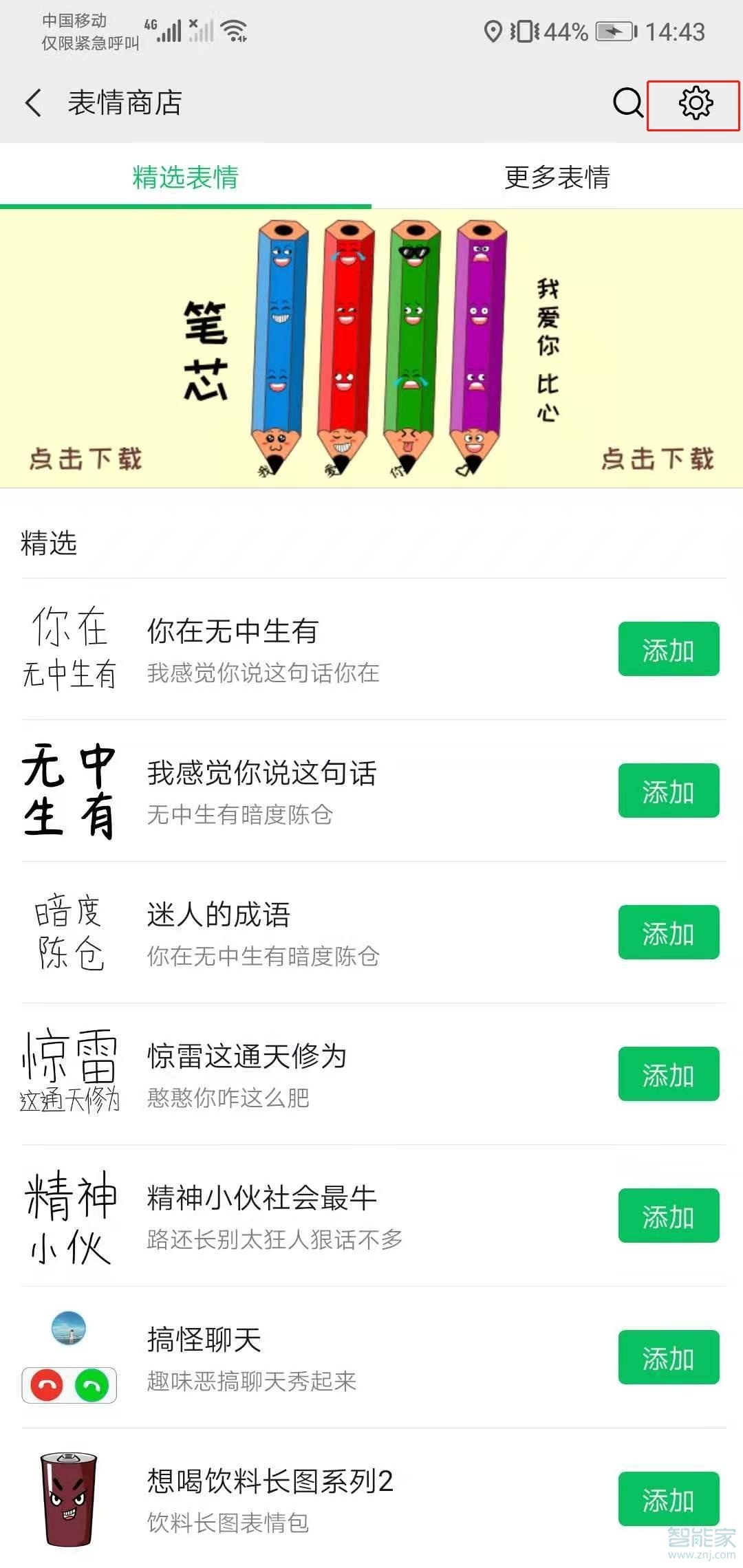Stay on the 精选表情 tab
The image size is (743, 1568).
[x=184, y=177]
